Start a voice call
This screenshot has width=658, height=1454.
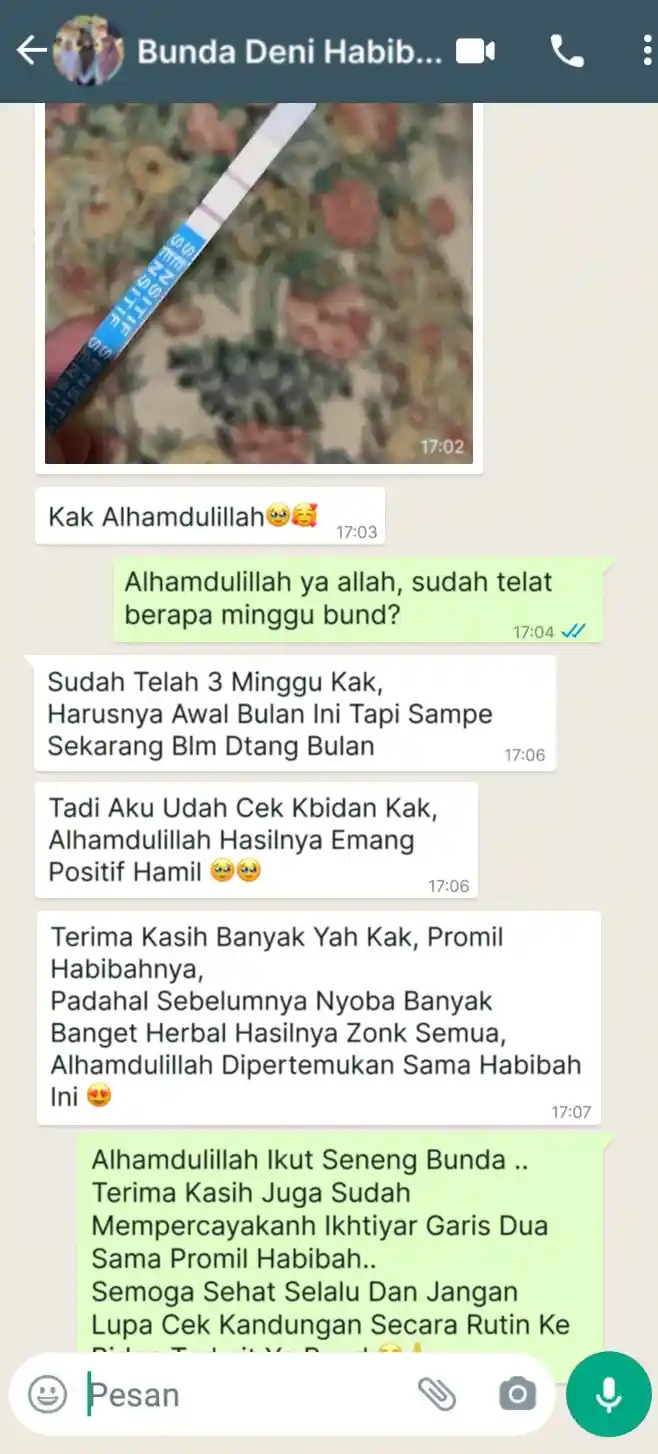(x=567, y=52)
